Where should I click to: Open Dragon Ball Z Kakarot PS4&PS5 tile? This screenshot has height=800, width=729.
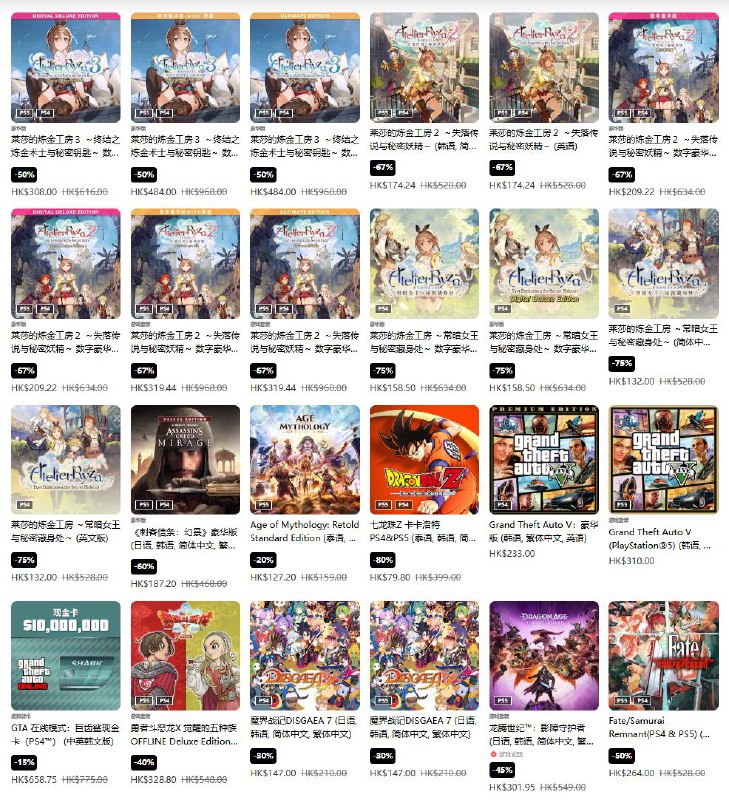pos(424,459)
